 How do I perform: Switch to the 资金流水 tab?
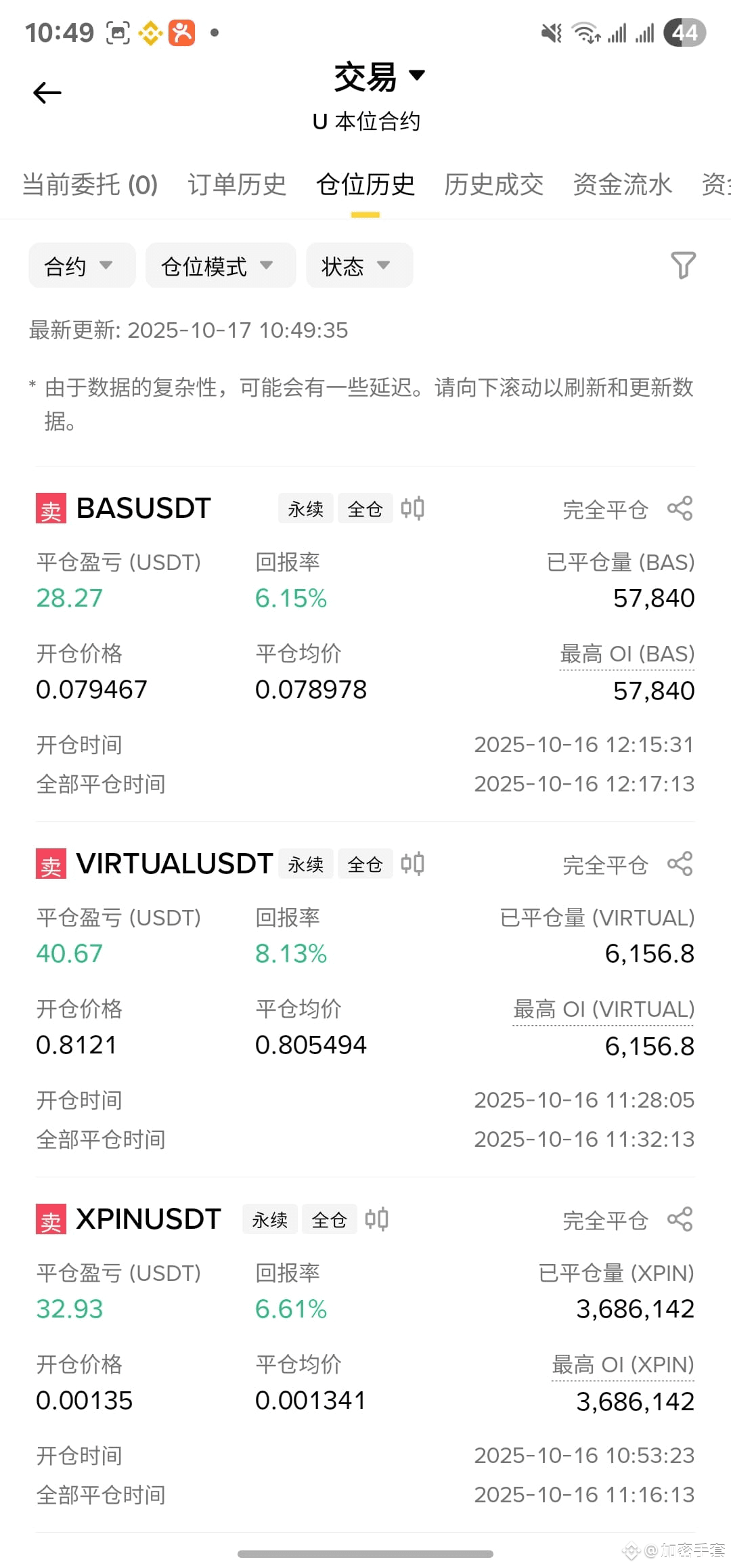coord(622,184)
